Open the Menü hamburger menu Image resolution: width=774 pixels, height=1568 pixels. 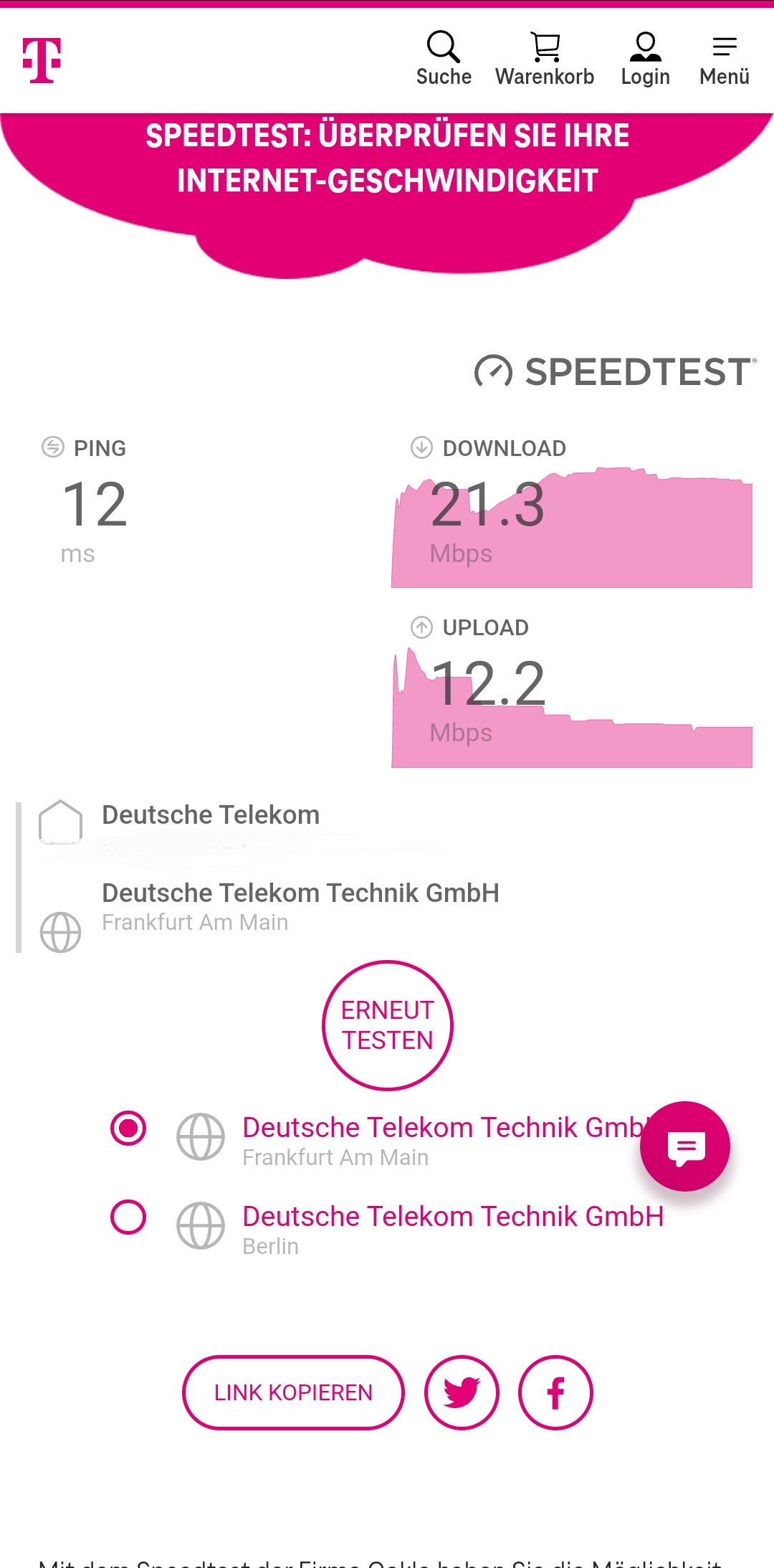click(724, 59)
